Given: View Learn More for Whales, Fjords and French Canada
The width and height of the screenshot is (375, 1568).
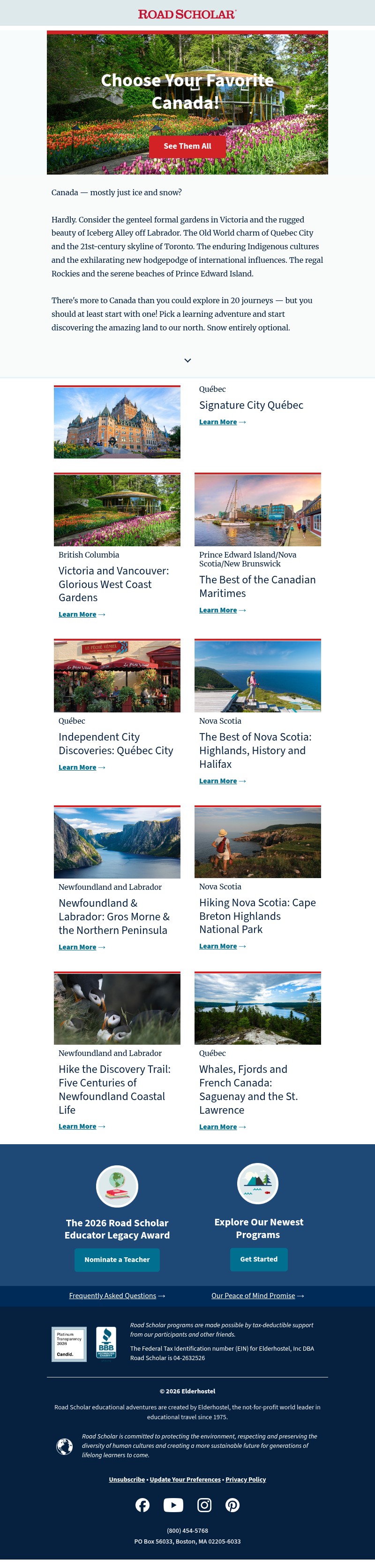Looking at the screenshot, I should click(218, 1127).
